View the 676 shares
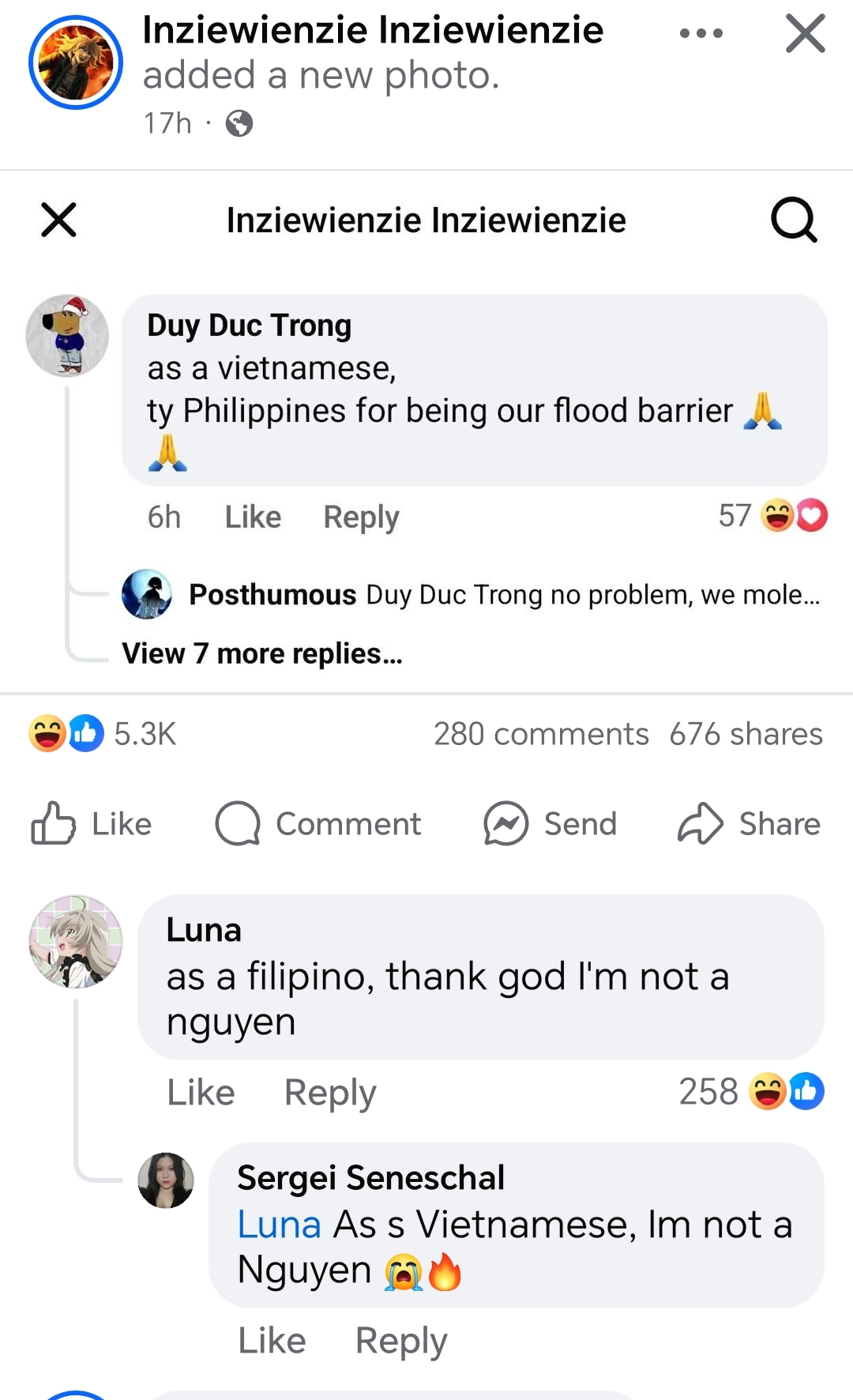 (746, 735)
